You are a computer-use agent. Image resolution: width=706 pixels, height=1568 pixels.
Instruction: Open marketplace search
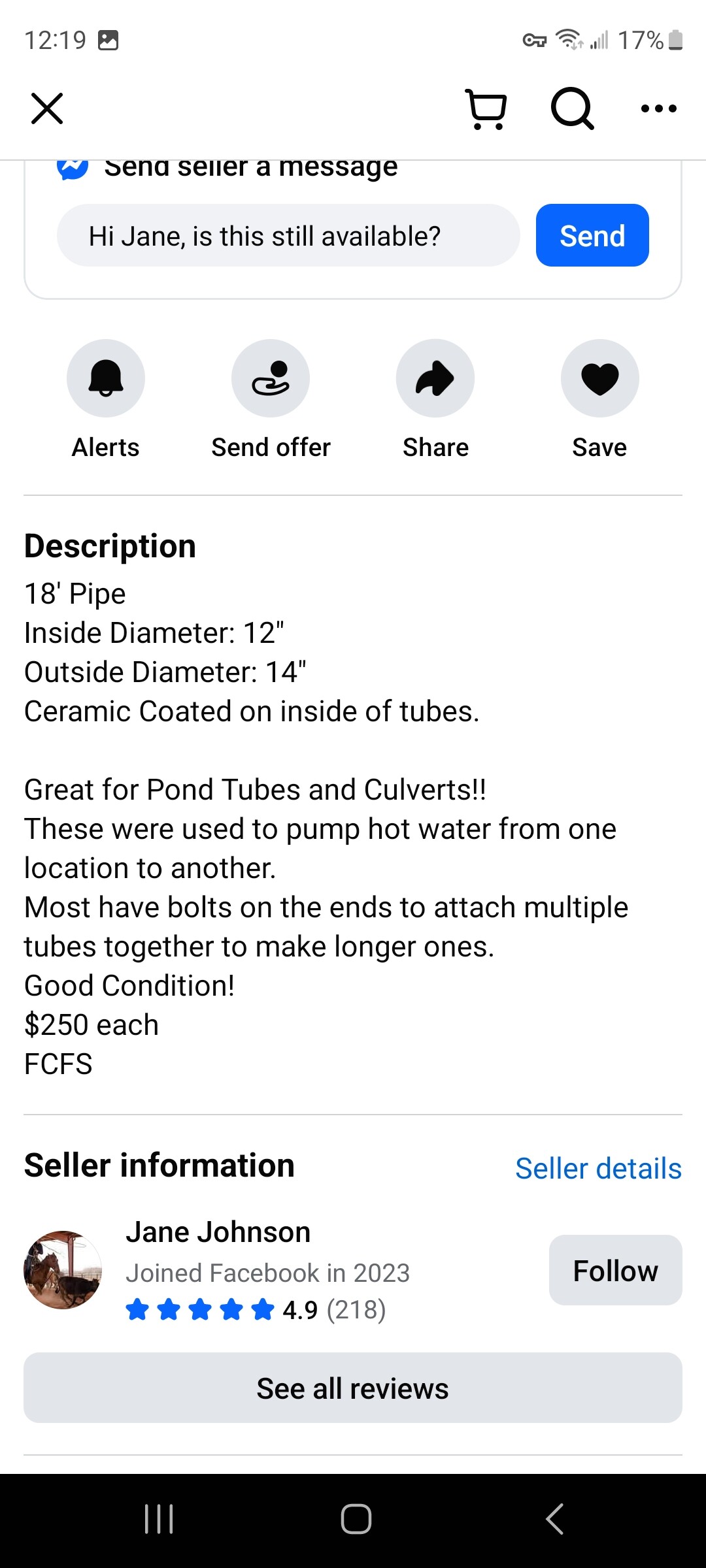point(572,109)
